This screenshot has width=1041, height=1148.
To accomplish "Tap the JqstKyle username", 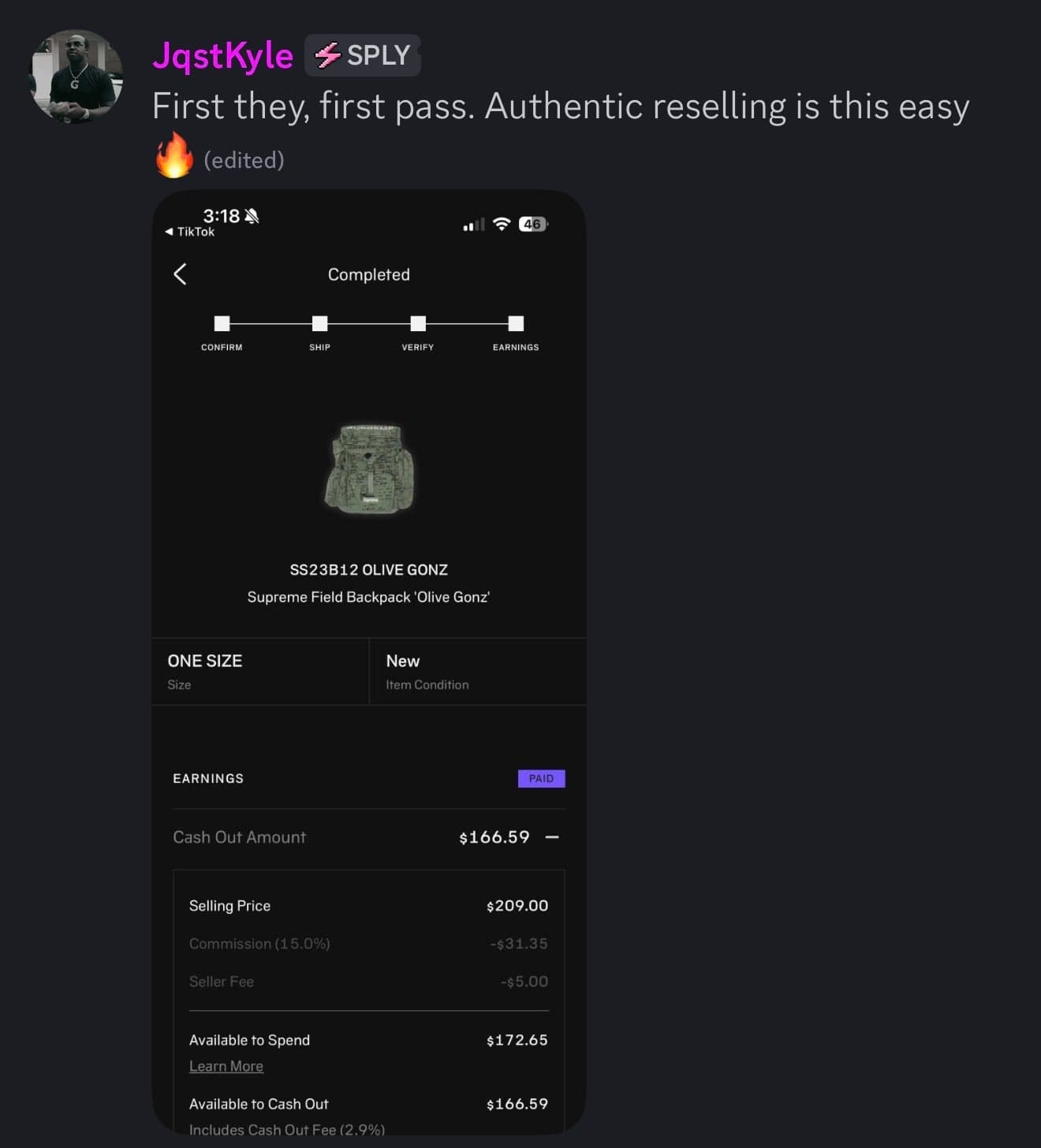I will [222, 56].
